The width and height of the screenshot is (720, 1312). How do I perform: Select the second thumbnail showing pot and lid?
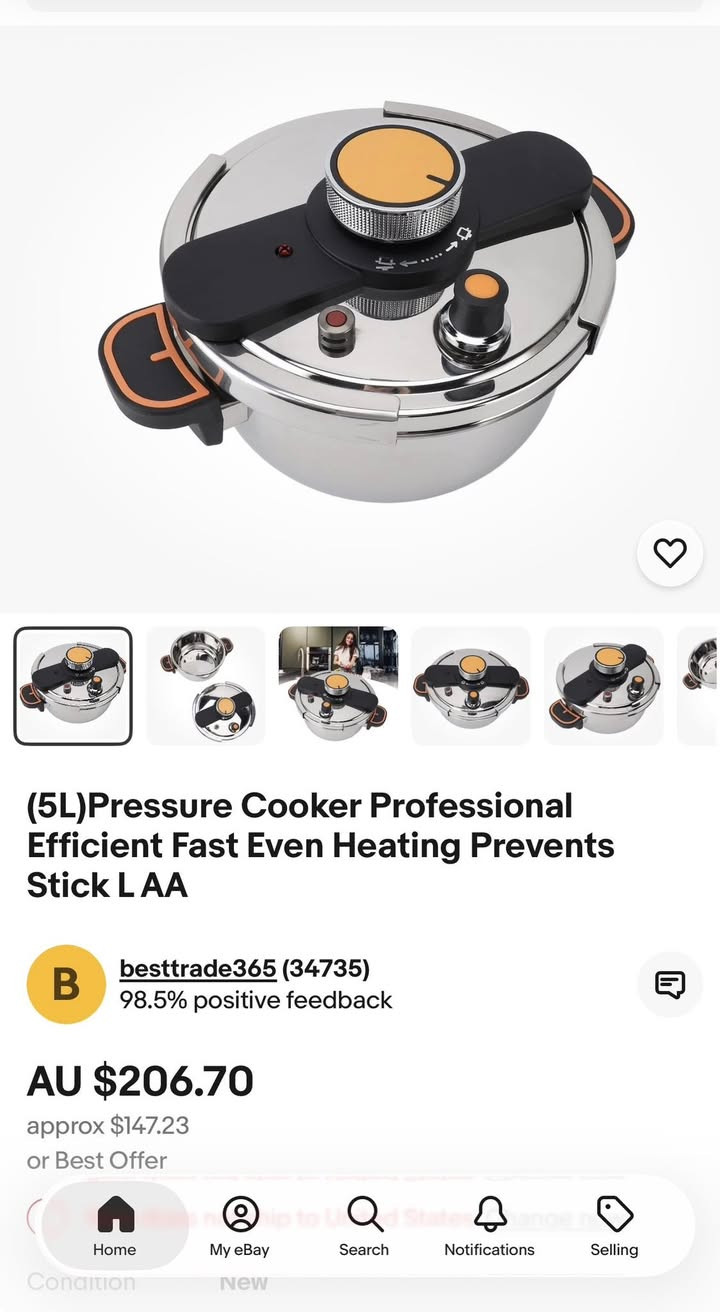click(x=206, y=686)
